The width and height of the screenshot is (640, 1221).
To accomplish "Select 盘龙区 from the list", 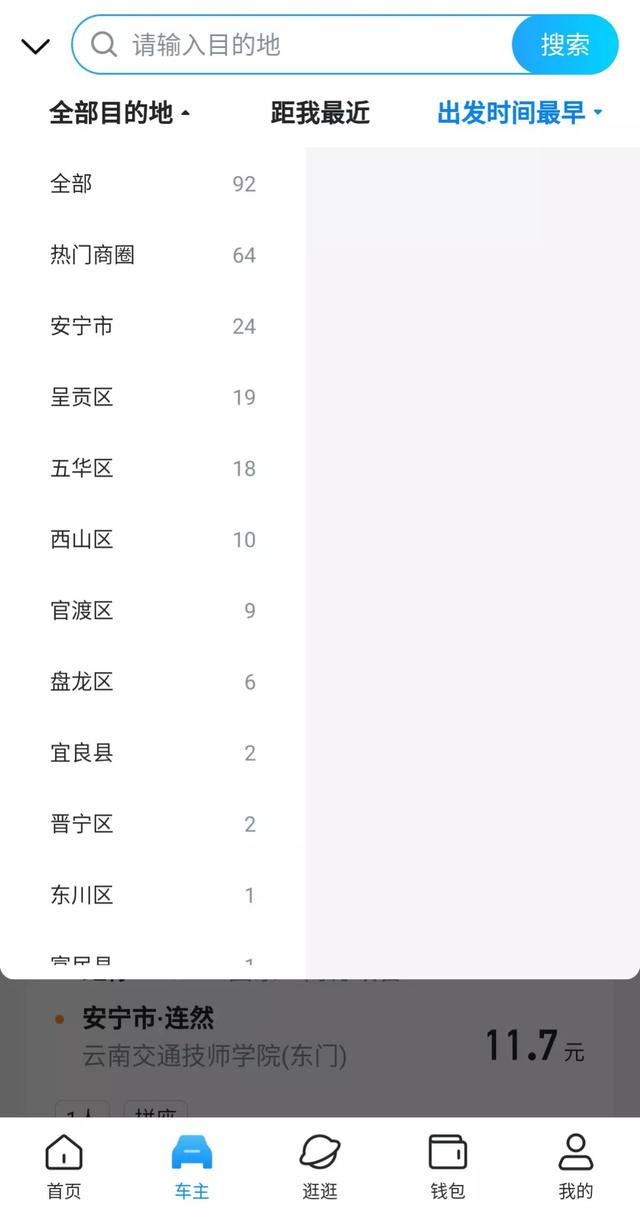I will (153, 681).
